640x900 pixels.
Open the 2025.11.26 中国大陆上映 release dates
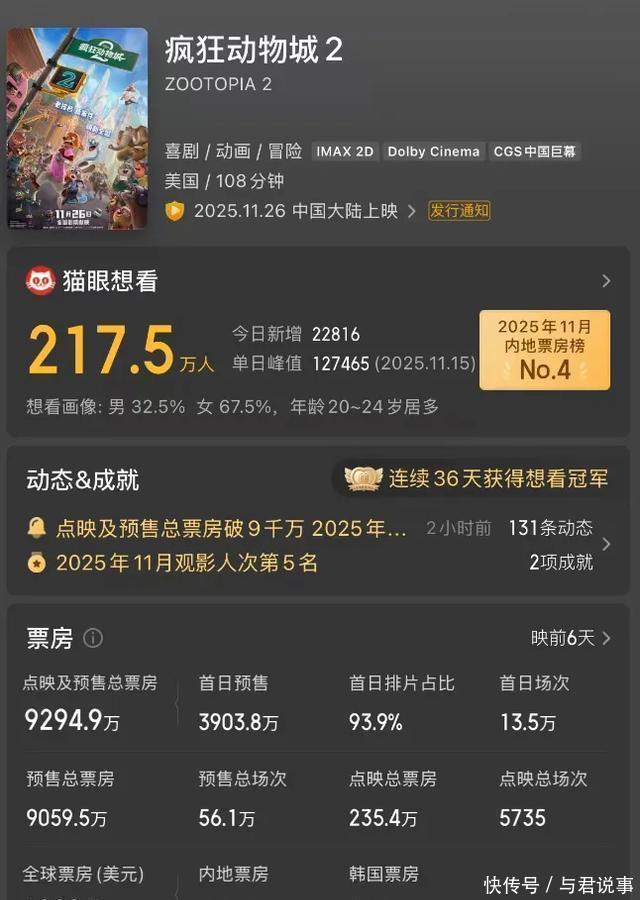click(x=295, y=211)
